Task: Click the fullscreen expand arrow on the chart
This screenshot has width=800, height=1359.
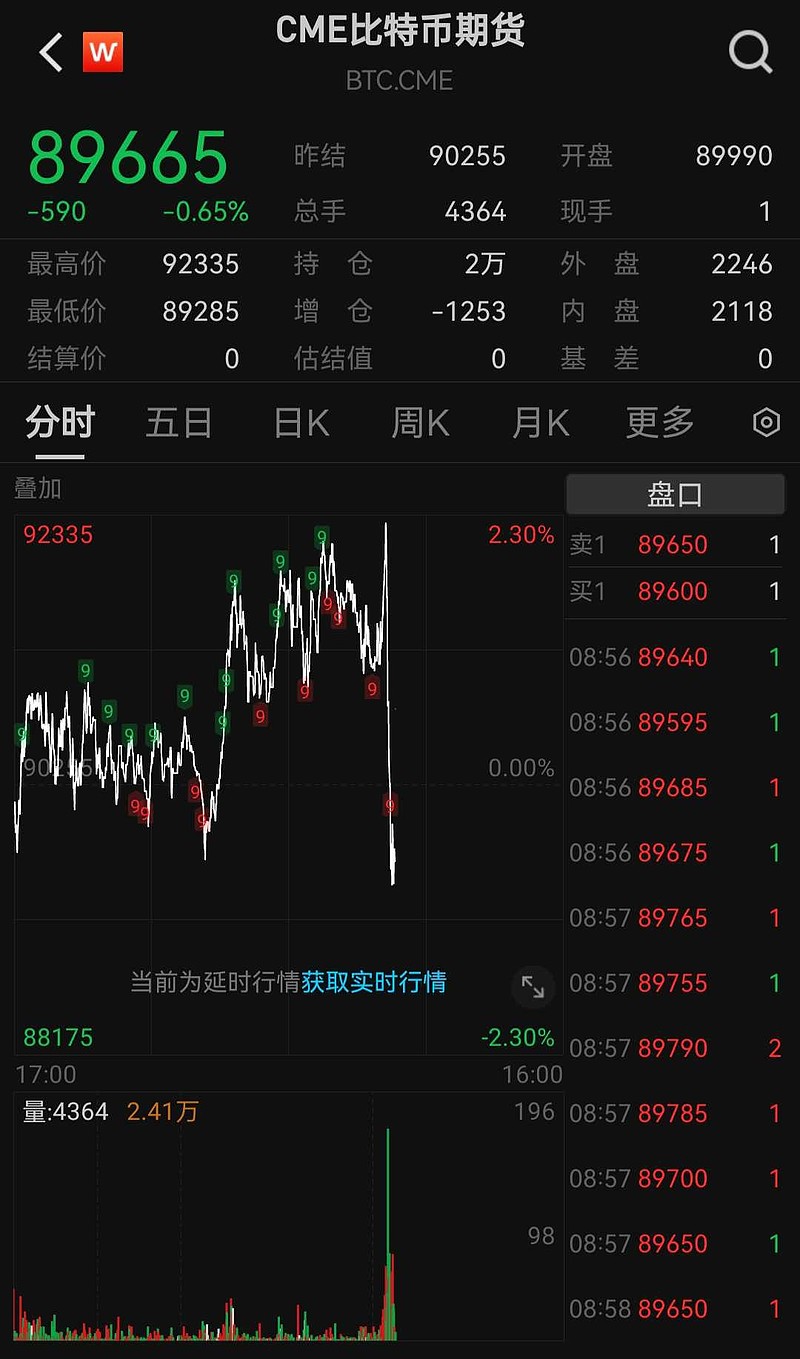Action: (x=533, y=987)
